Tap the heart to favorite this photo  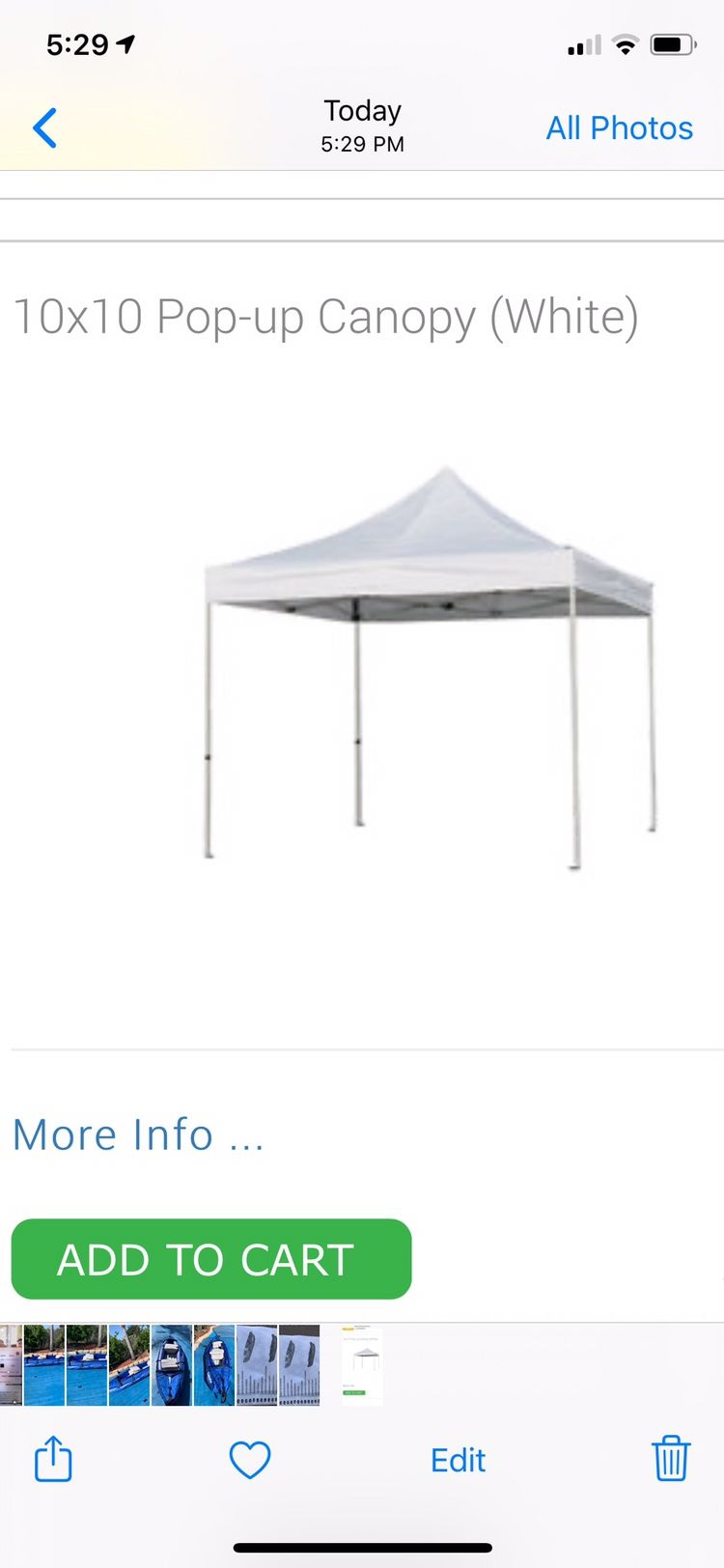249,1460
